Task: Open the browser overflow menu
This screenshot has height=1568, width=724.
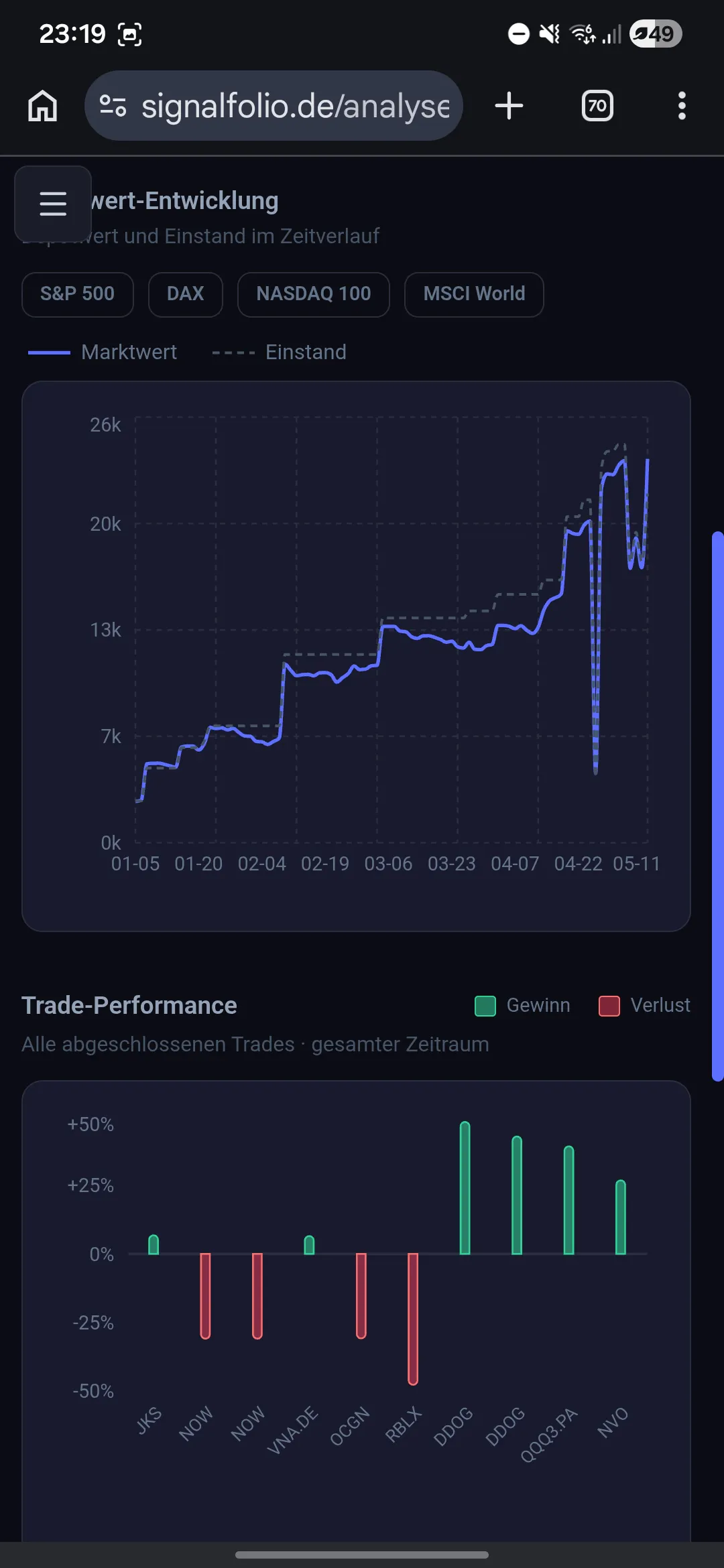Action: point(682,106)
